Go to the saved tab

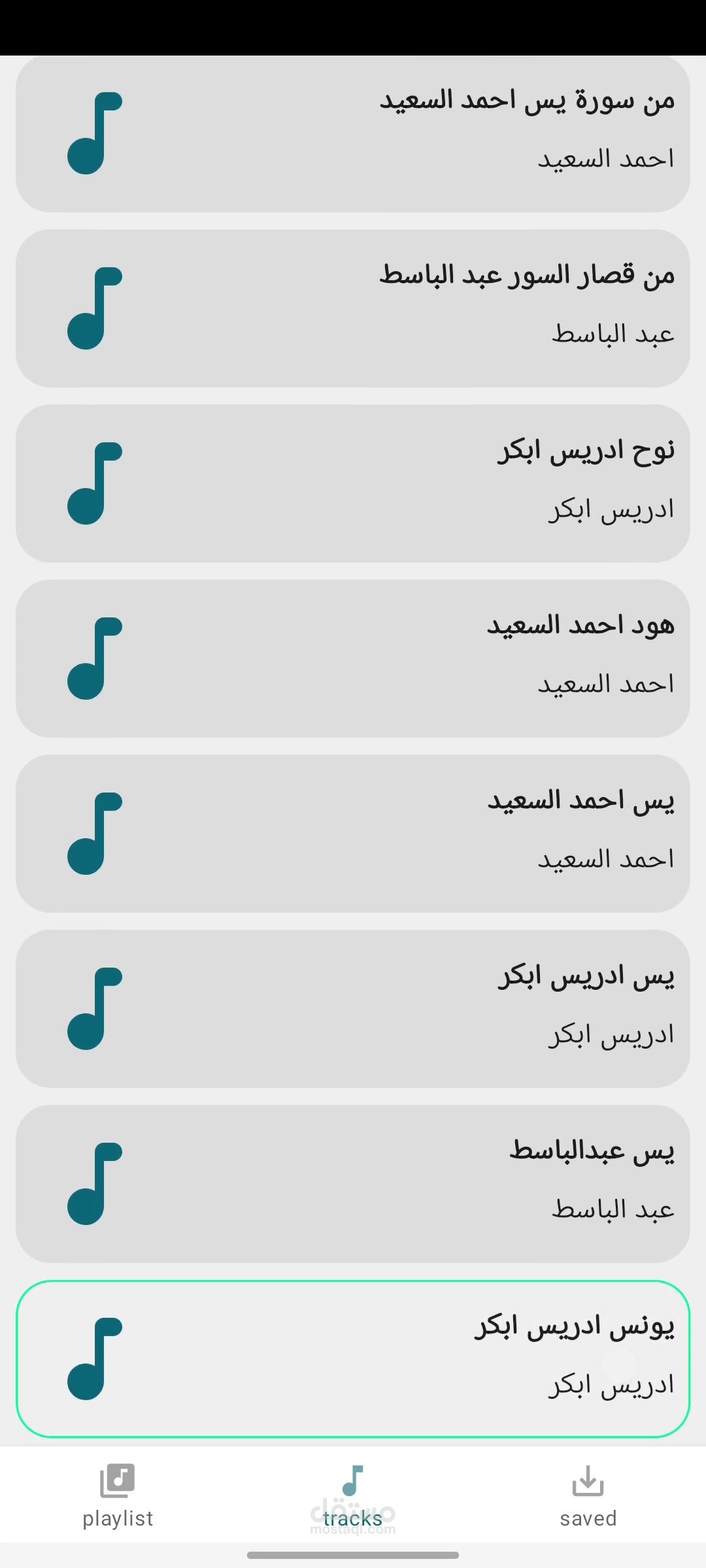point(588,1496)
